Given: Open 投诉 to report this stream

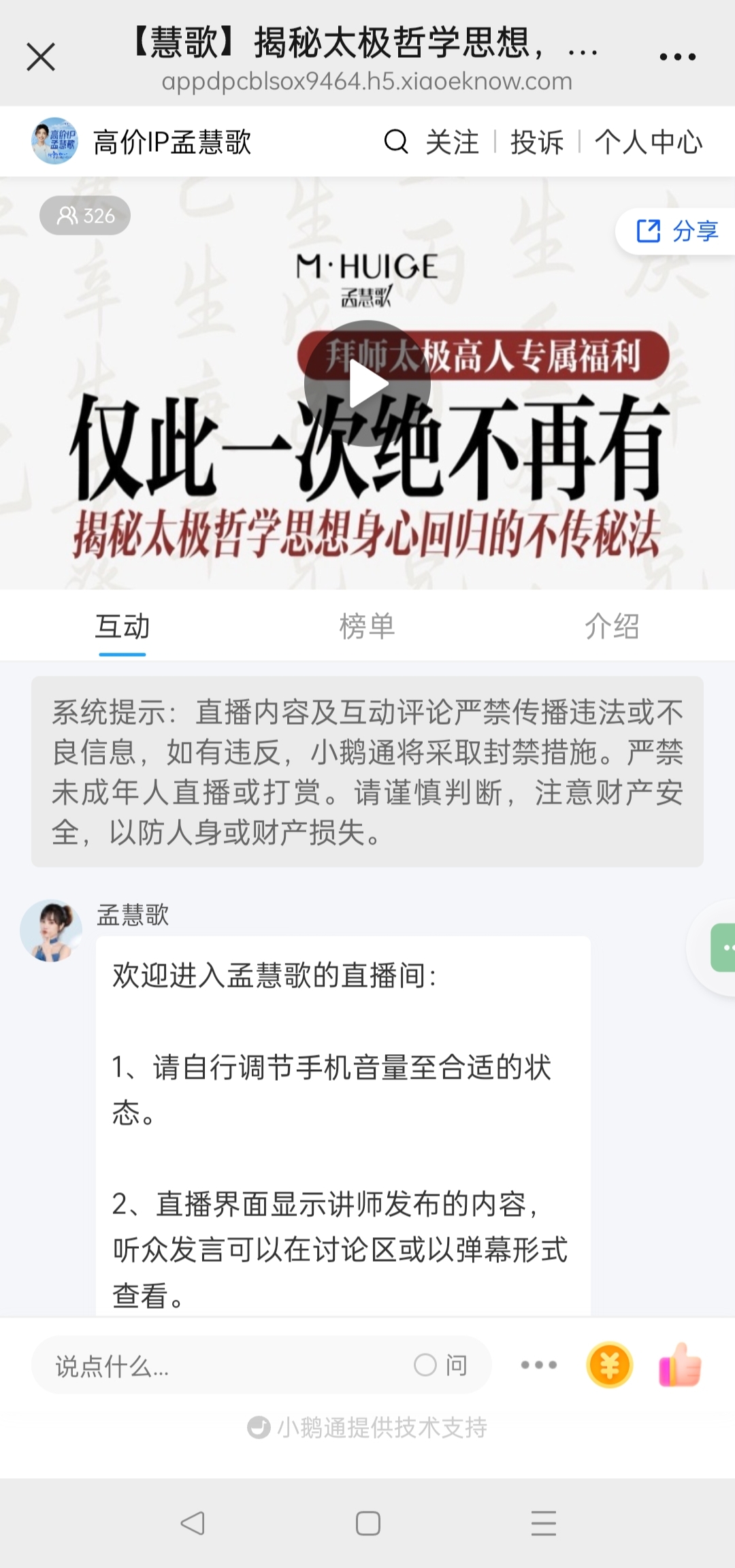Looking at the screenshot, I should coord(537,142).
